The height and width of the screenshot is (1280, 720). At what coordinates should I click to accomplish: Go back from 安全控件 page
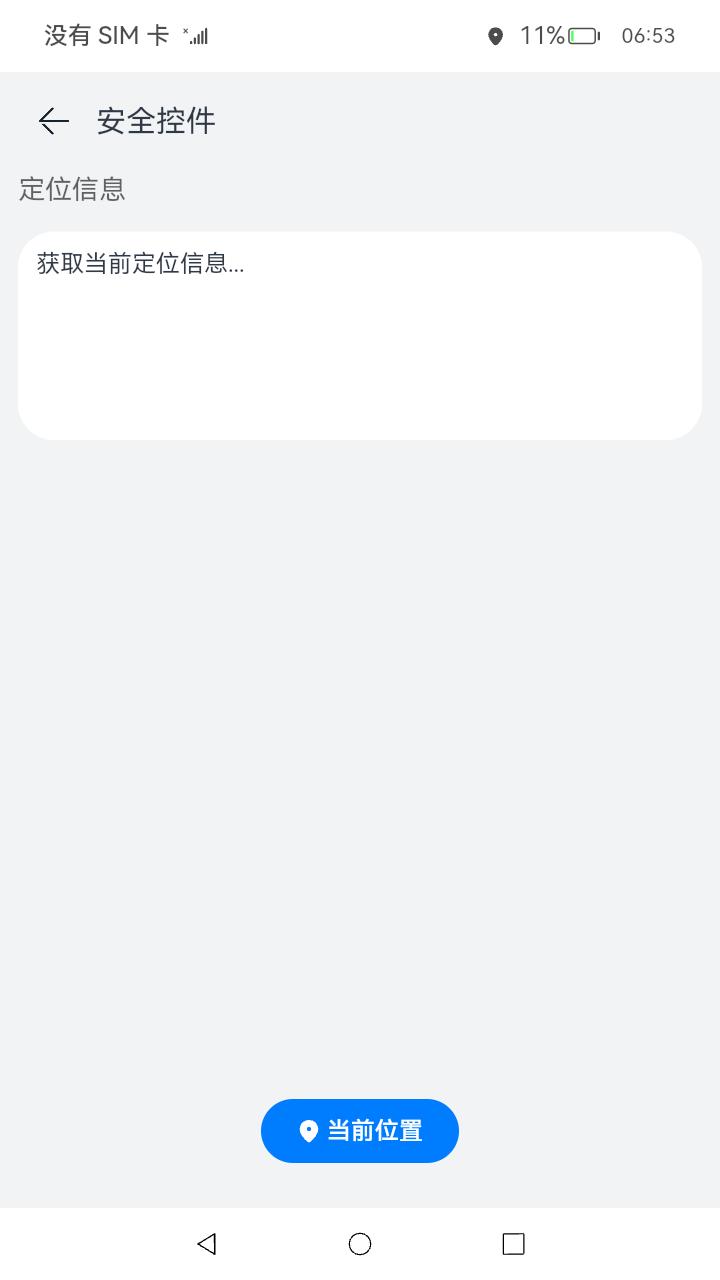54,121
